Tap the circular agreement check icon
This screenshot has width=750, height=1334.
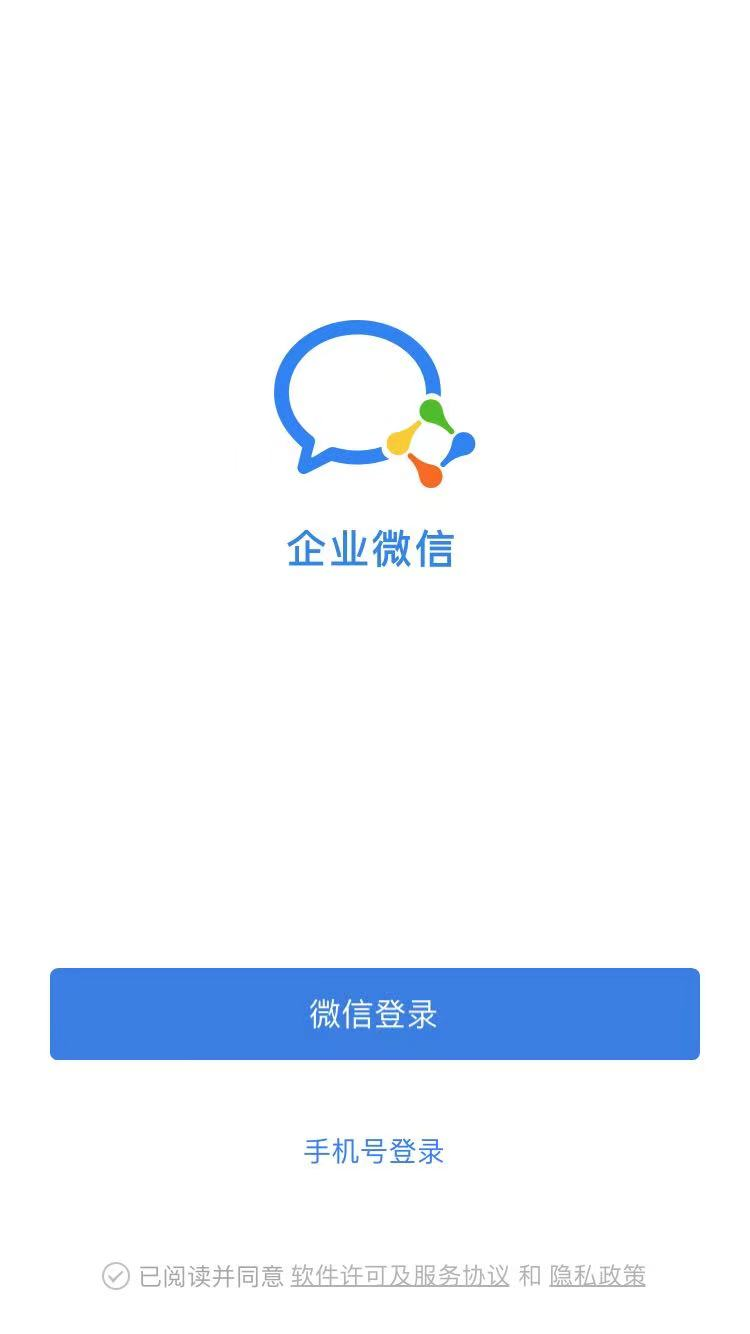click(116, 1276)
